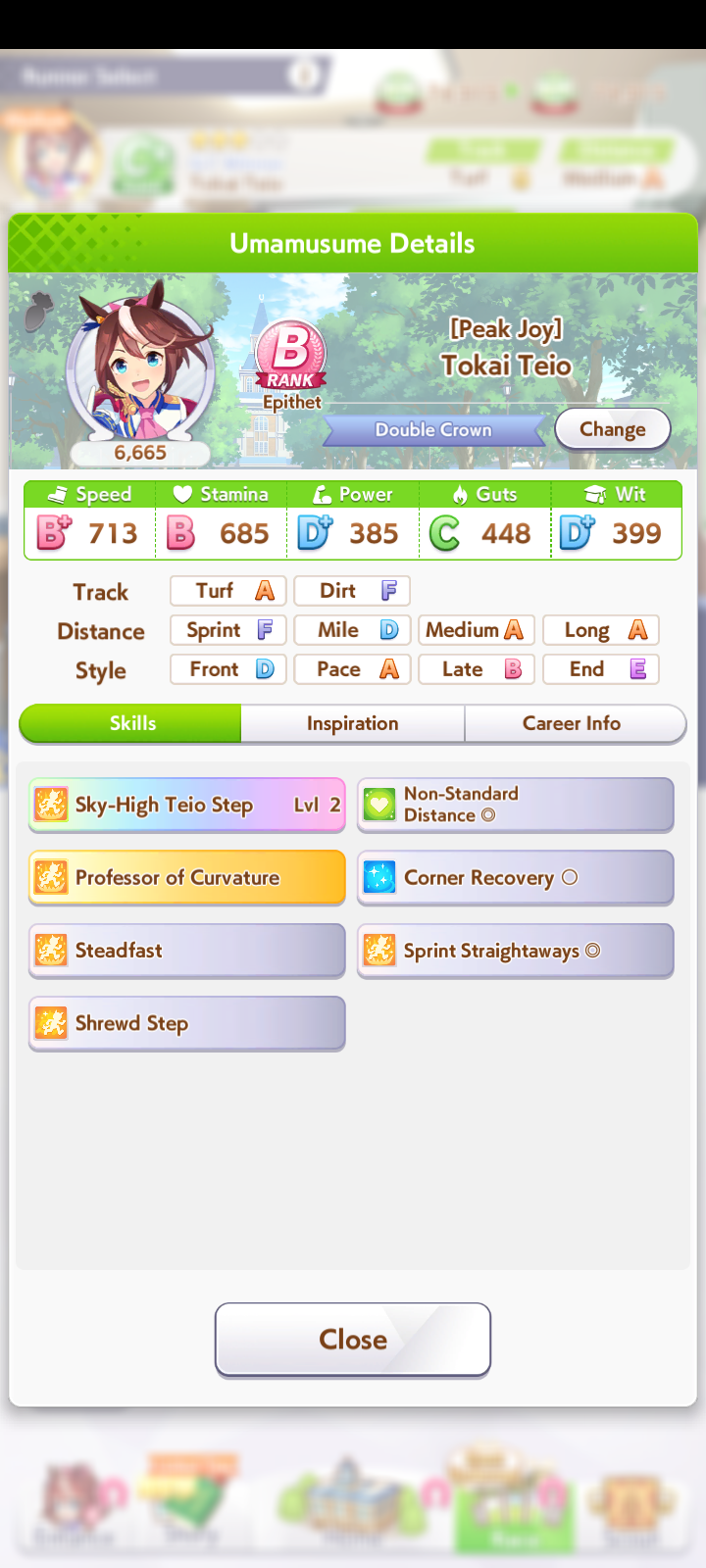View Sky-High Teio Step skill details
The width and height of the screenshot is (706, 1568).
(186, 805)
